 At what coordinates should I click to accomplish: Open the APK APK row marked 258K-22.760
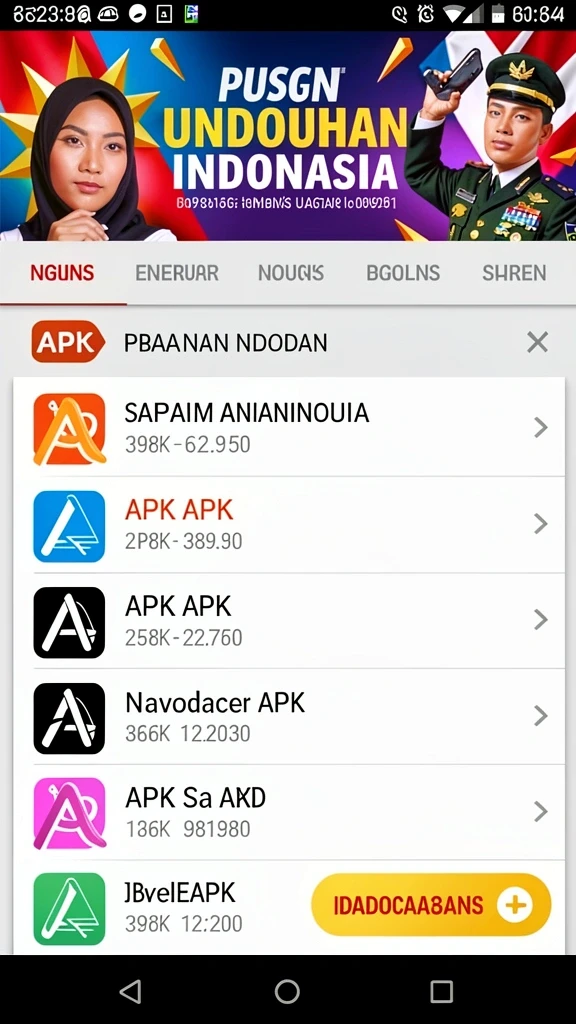tap(289, 621)
